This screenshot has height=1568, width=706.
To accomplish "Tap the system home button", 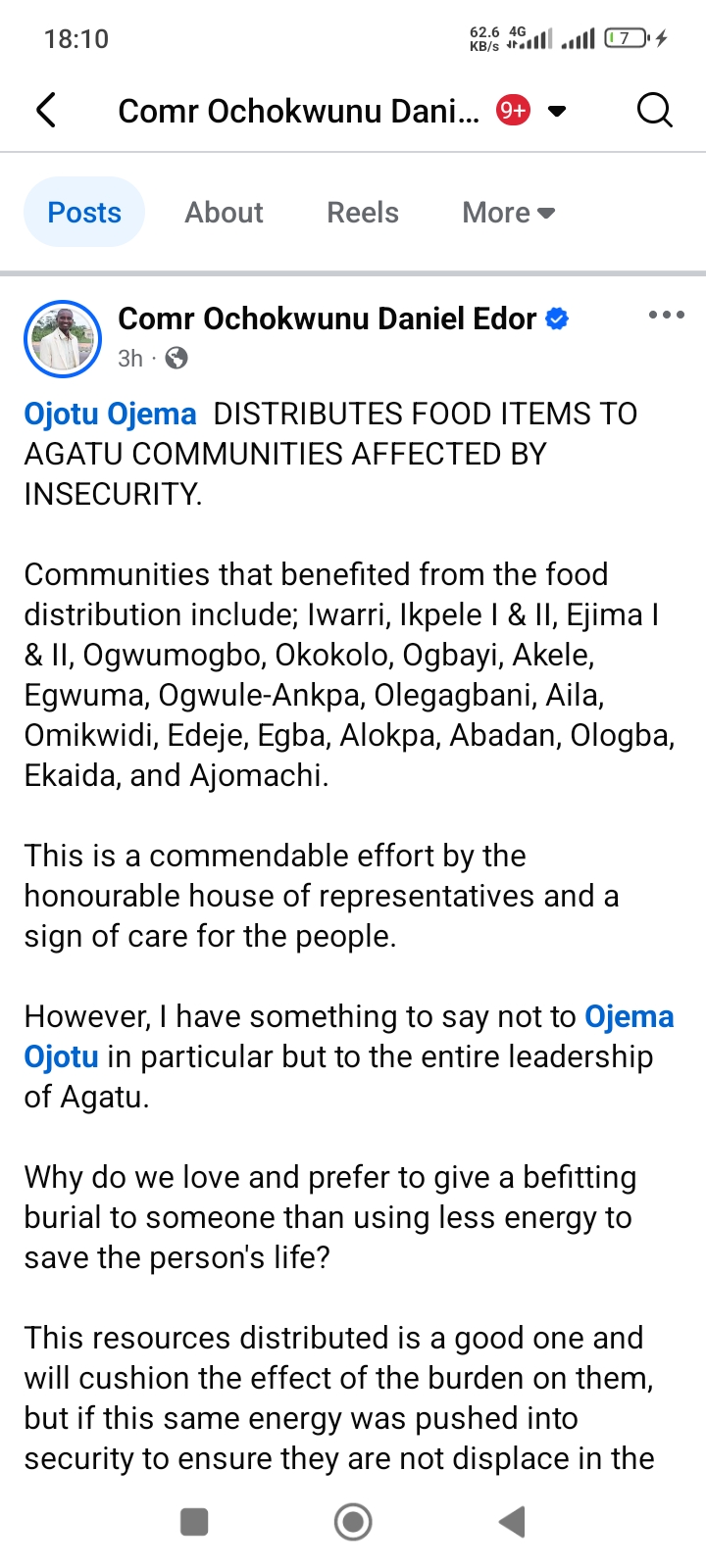I will (x=353, y=1522).
